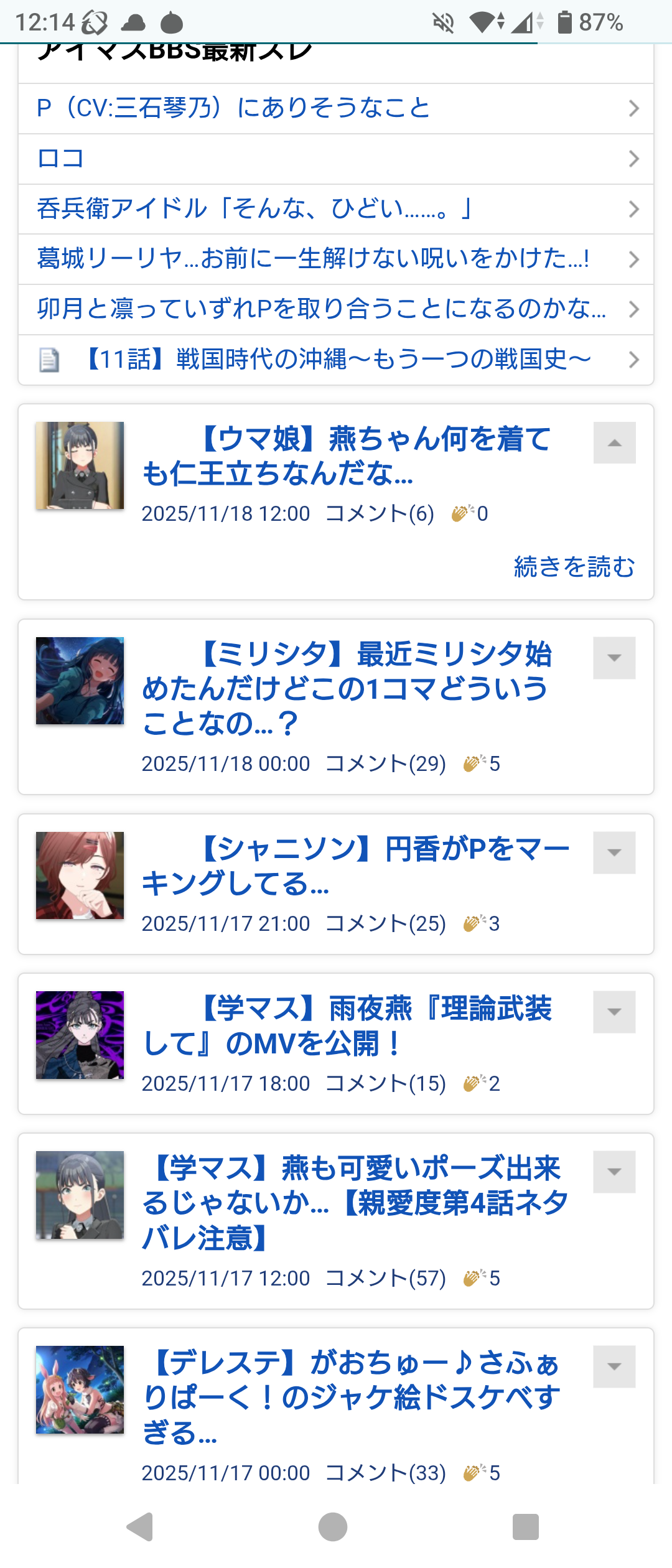Open article 【ウマ娘】燕ちゃん何を着ても仁王立ち
The height and width of the screenshot is (1568, 672).
tap(346, 455)
